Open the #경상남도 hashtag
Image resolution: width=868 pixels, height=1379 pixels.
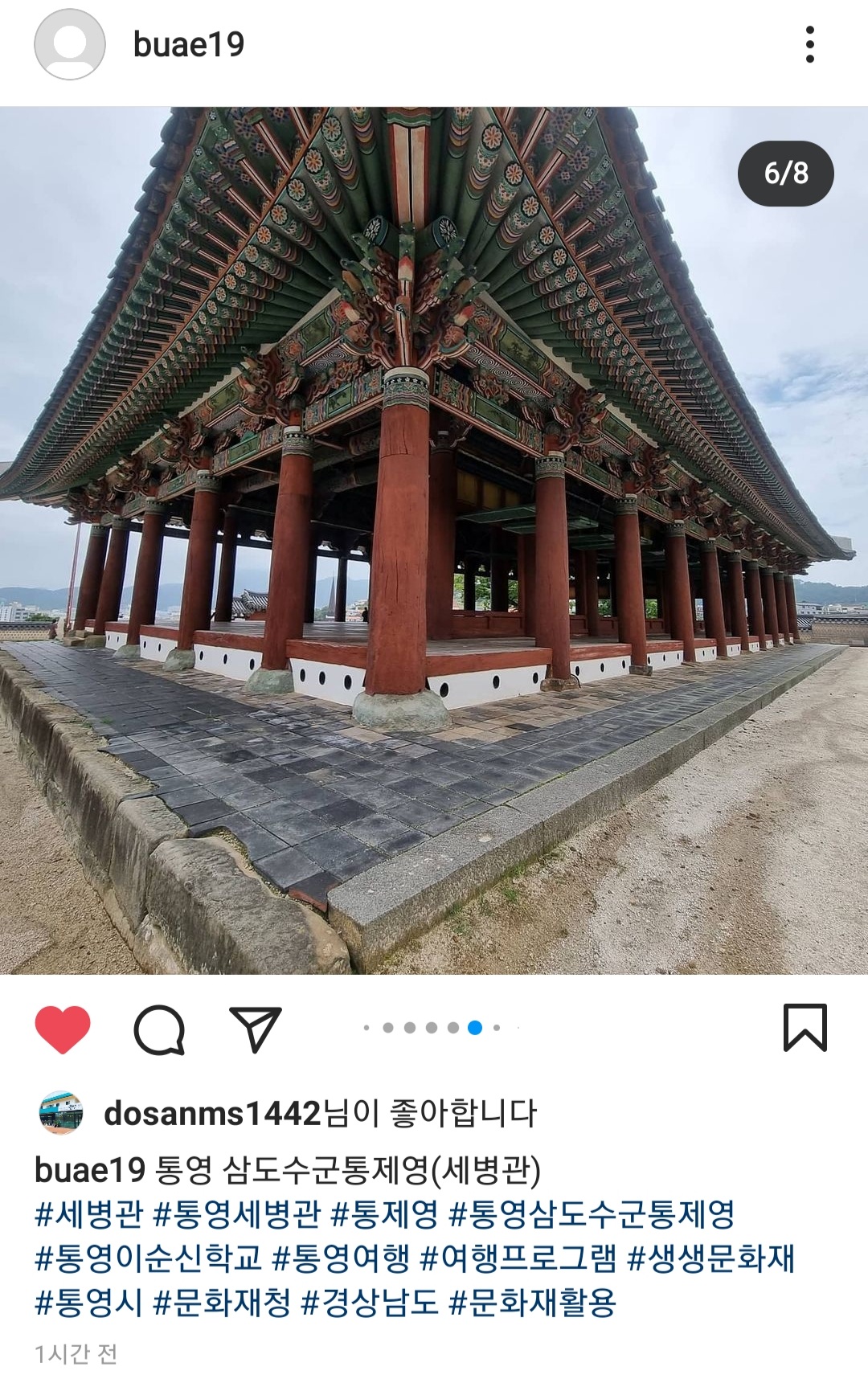[370, 1303]
